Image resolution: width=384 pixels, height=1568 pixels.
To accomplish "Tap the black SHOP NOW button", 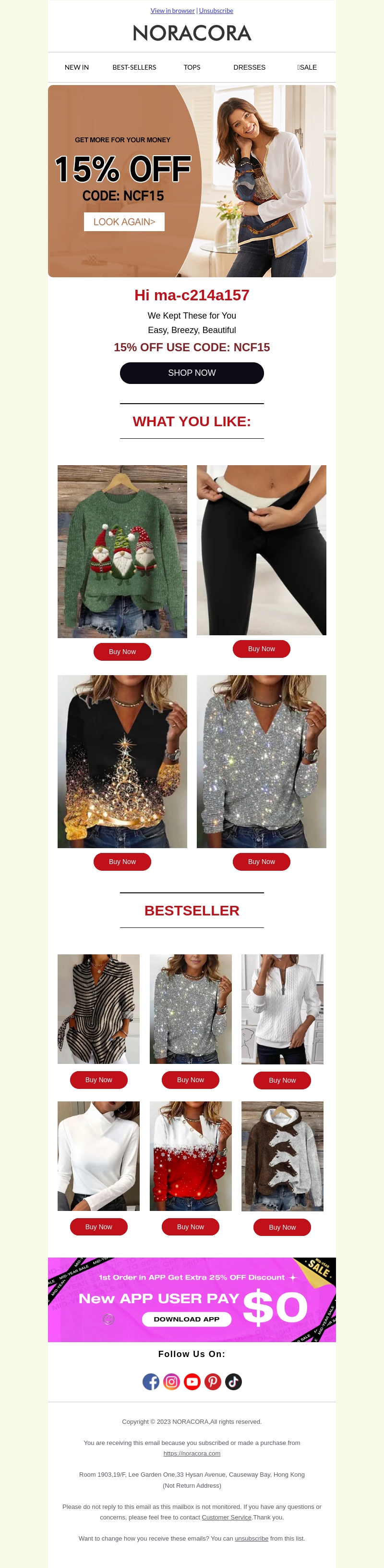I will click(192, 373).
